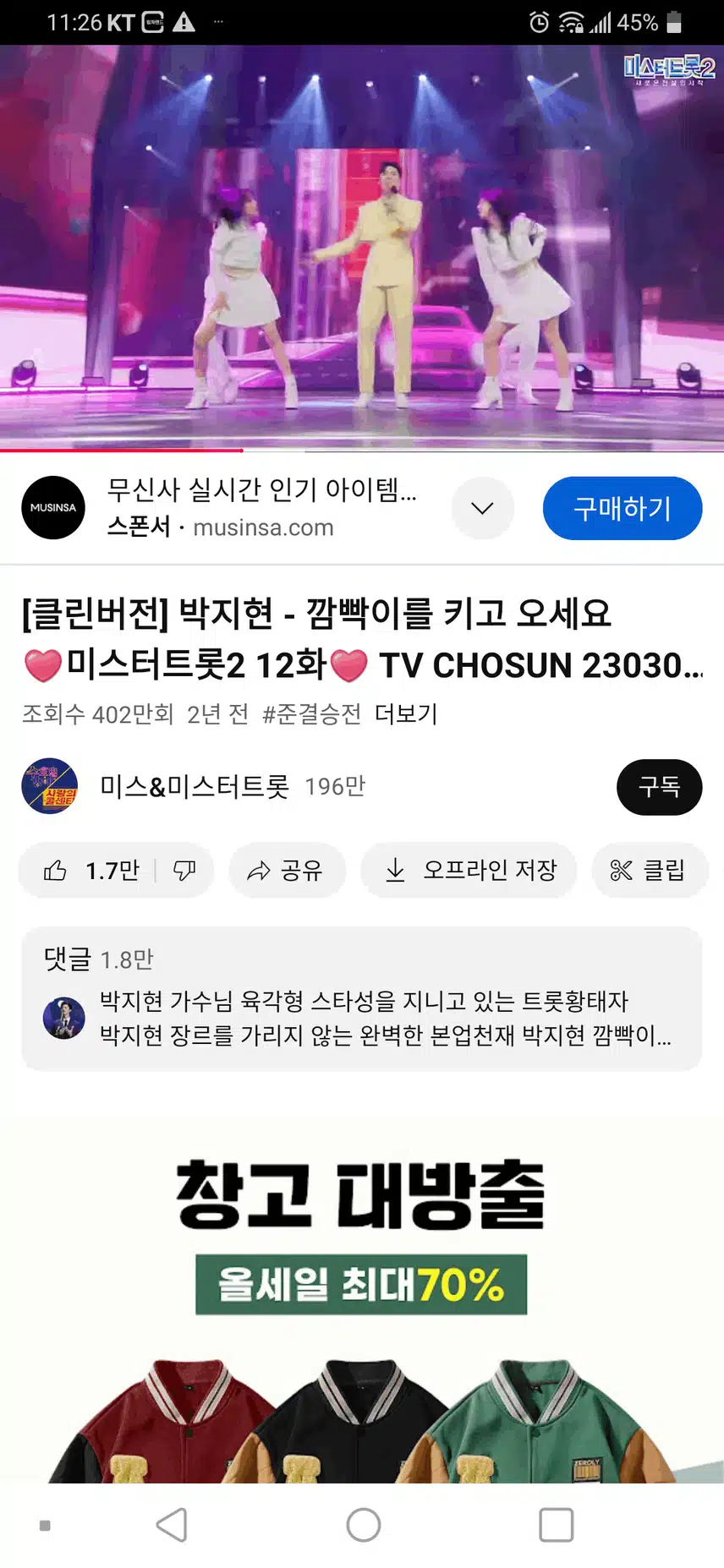This screenshot has width=724, height=1568.
Task: Create a clip with 클립
Action: (x=649, y=870)
